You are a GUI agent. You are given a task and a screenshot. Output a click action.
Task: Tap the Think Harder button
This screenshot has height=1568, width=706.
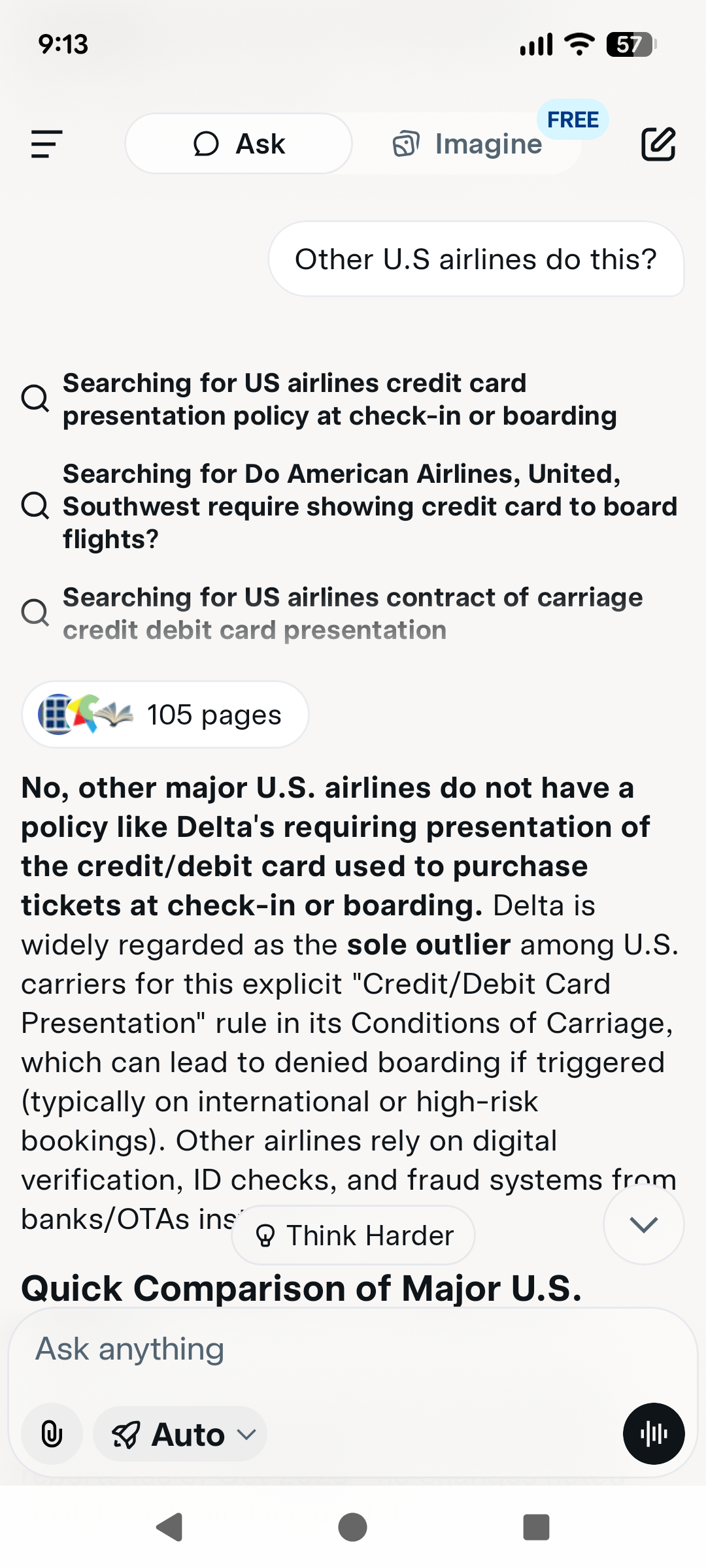(354, 1235)
